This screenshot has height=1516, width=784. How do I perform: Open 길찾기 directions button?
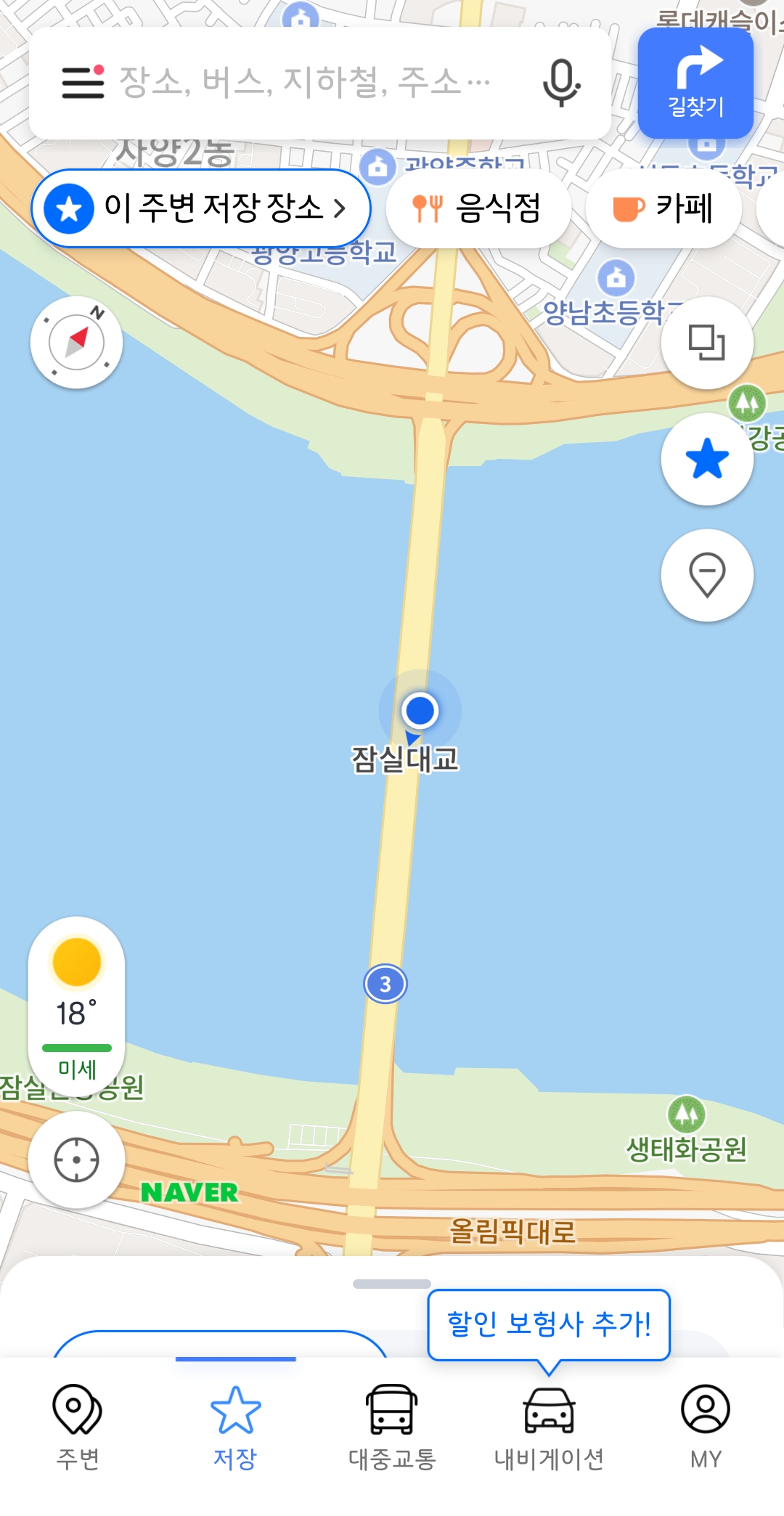[x=695, y=83]
